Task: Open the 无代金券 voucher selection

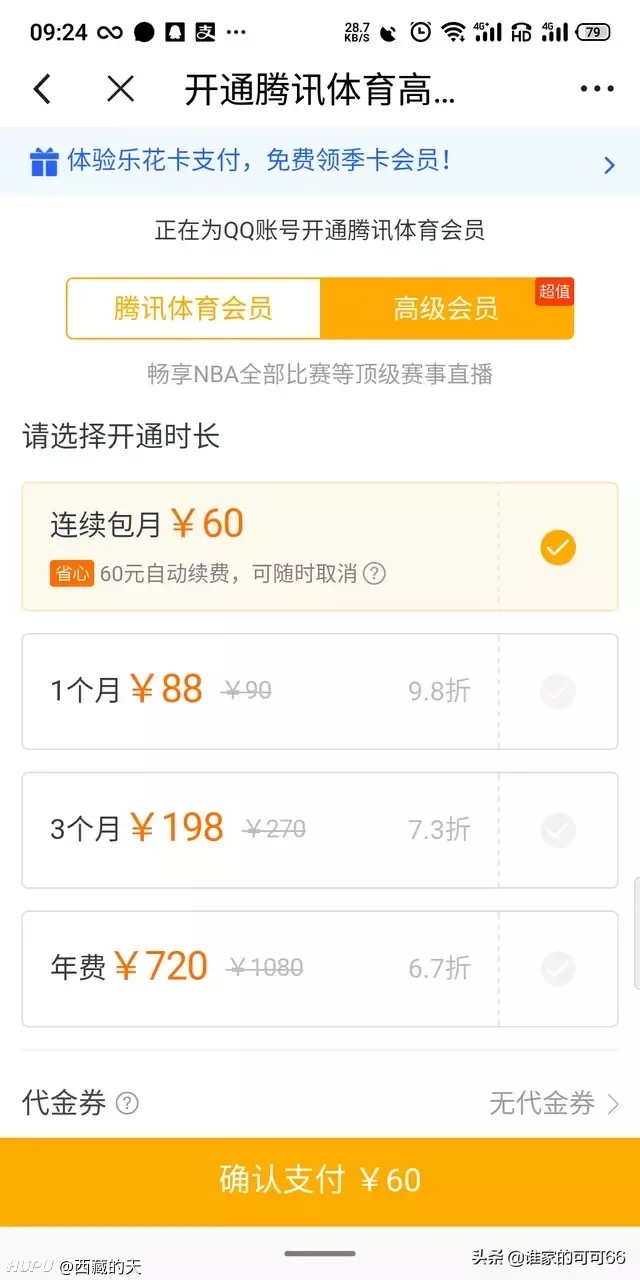Action: click(x=555, y=1104)
